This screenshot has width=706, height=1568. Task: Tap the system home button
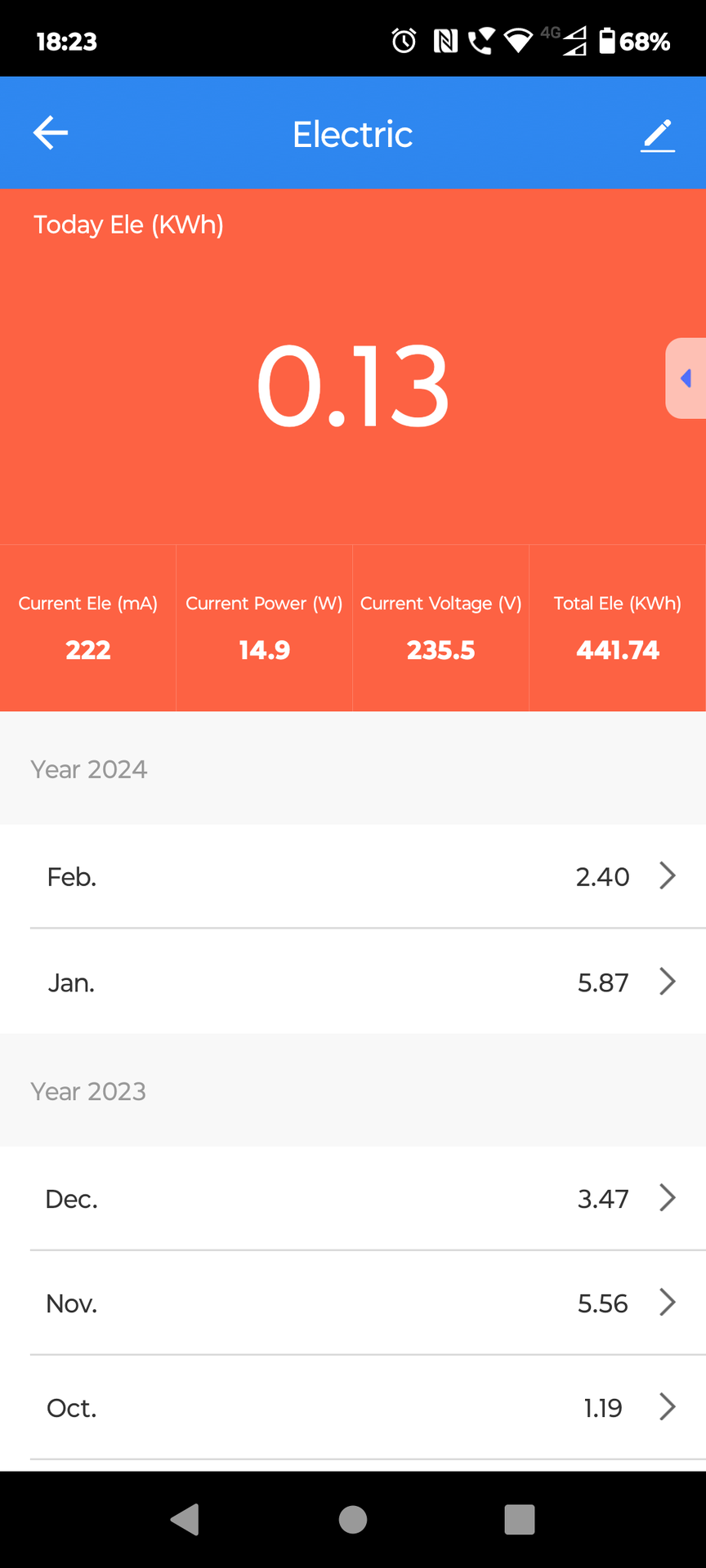[x=353, y=1520]
